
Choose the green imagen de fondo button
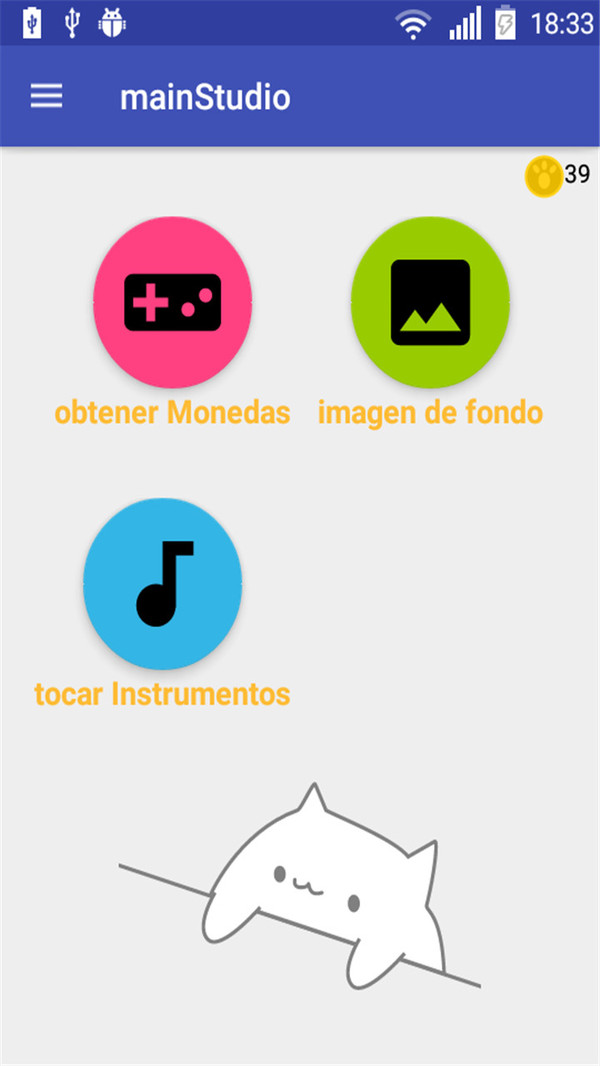430,302
